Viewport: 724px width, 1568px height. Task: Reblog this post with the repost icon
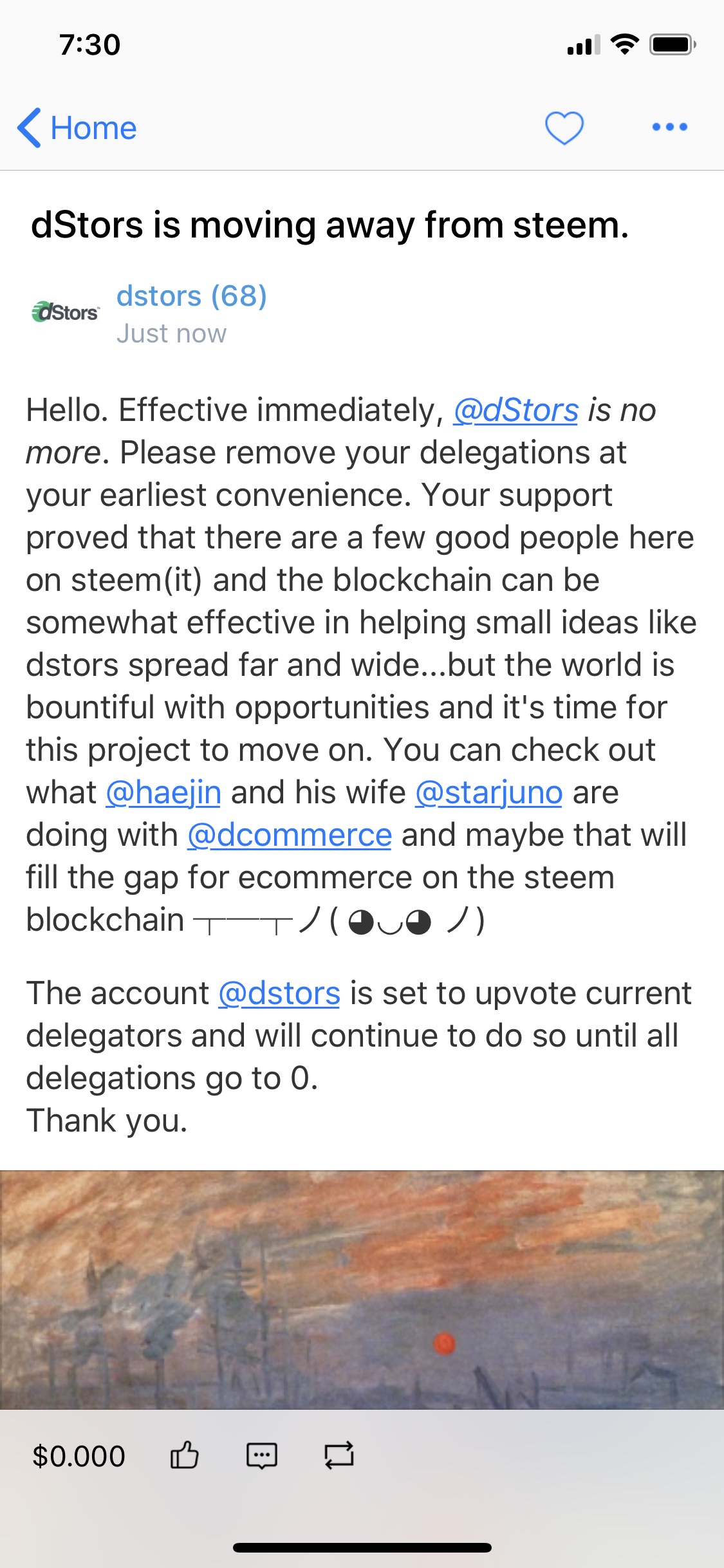[x=339, y=1455]
